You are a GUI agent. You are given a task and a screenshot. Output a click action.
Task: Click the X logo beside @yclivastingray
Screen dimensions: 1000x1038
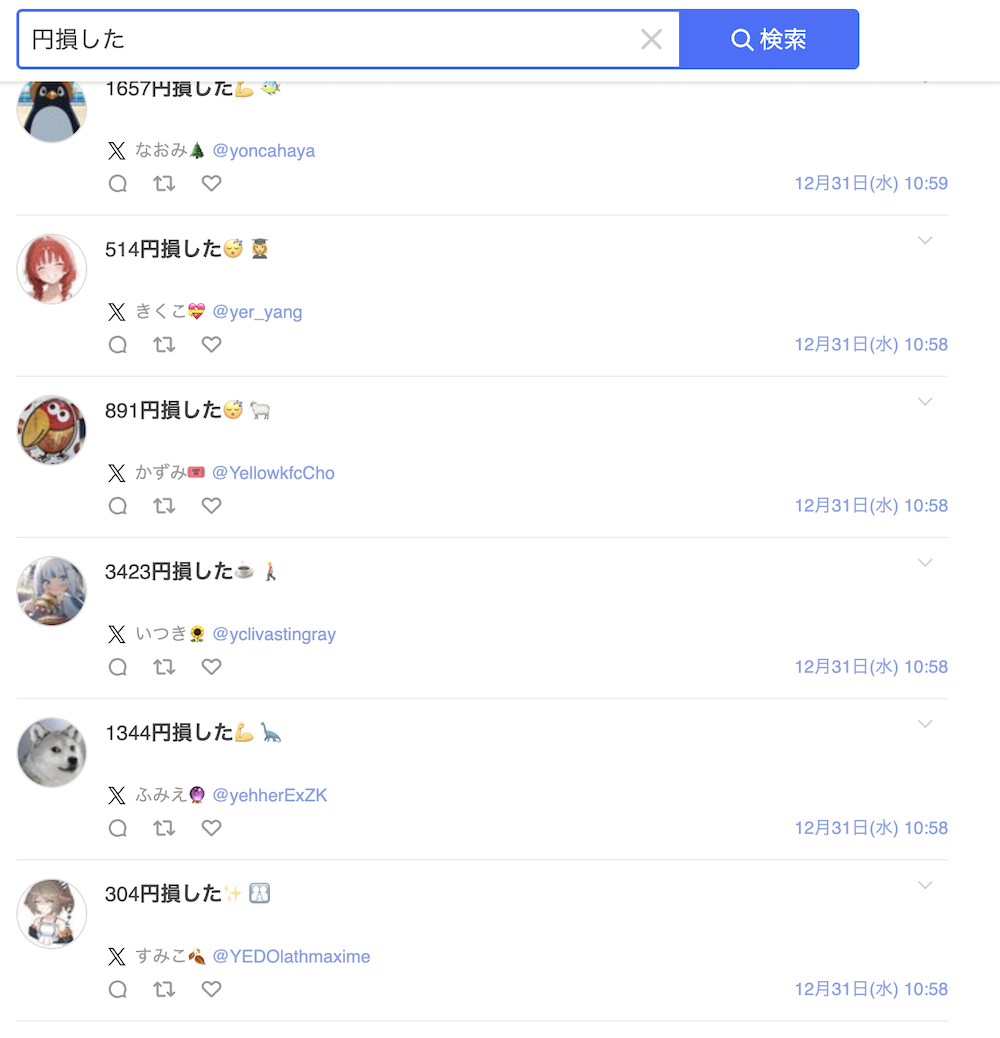tap(117, 634)
